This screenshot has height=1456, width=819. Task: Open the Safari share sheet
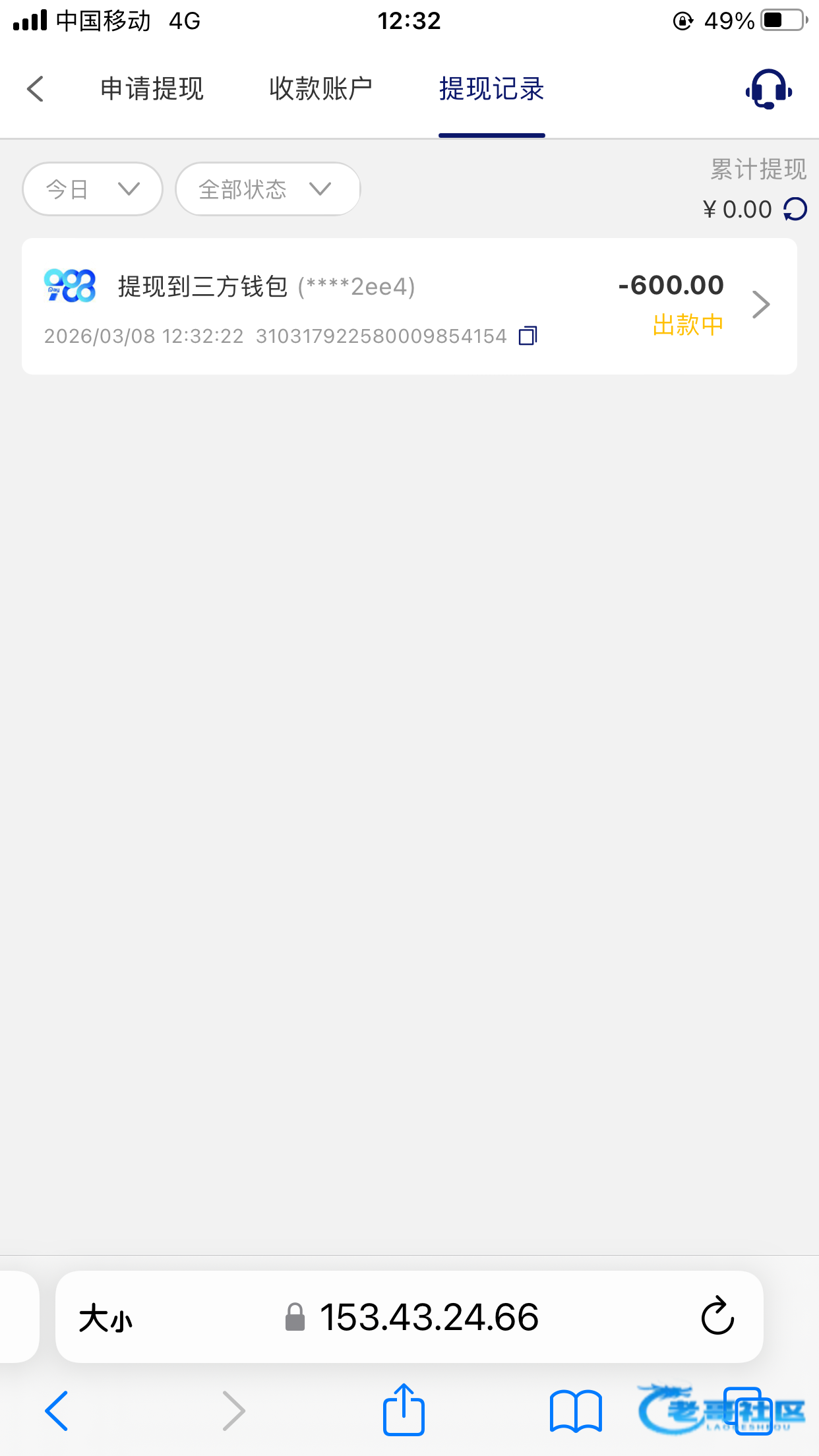404,1409
